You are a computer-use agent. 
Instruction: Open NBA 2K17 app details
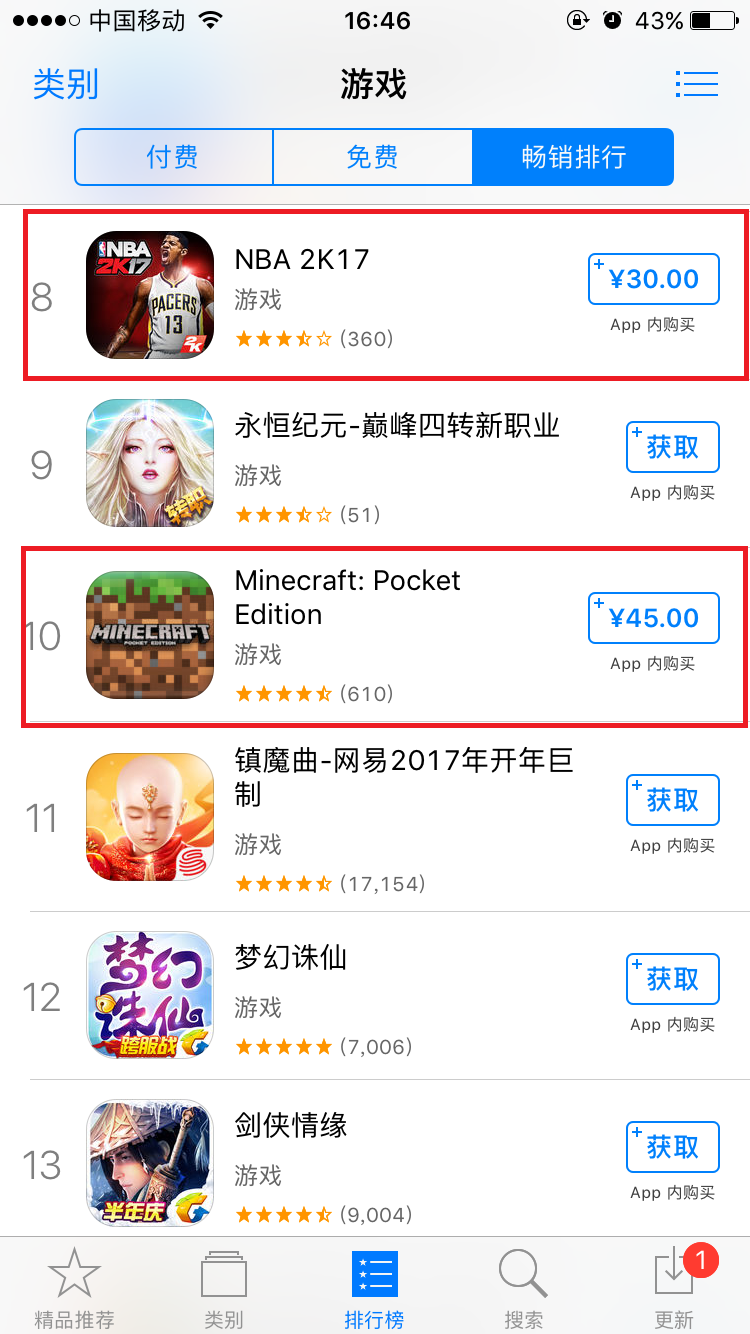click(x=302, y=260)
